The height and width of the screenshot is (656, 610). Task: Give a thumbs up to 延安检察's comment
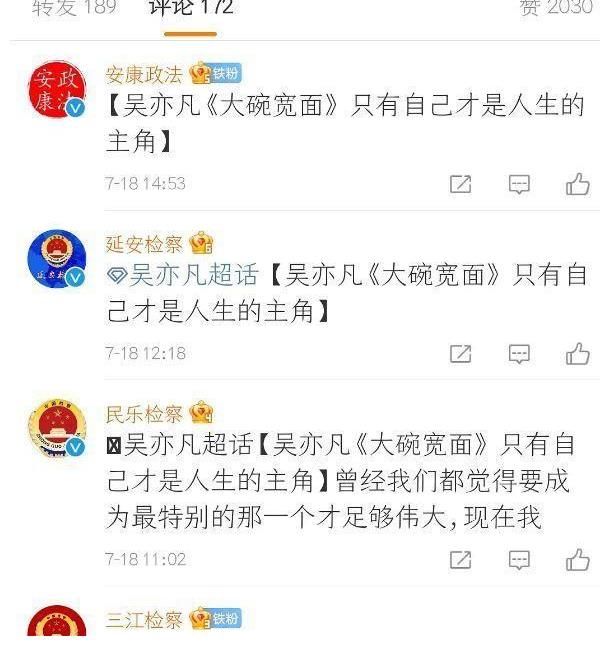pyautogui.click(x=578, y=353)
